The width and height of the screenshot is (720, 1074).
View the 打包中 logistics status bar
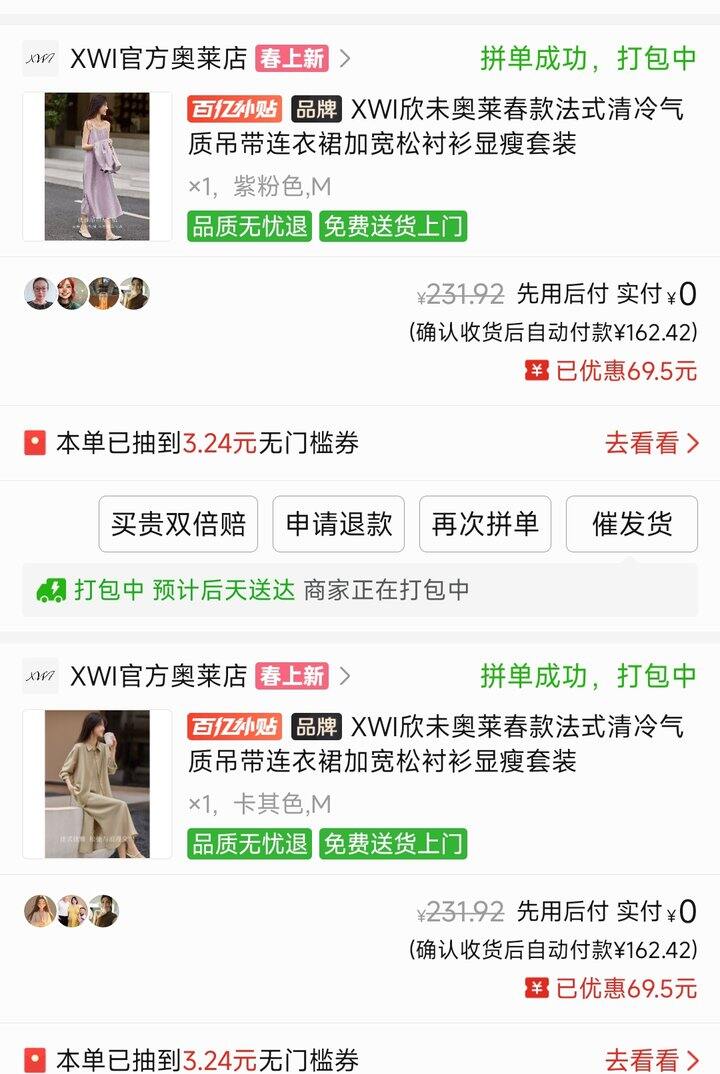tap(360, 590)
